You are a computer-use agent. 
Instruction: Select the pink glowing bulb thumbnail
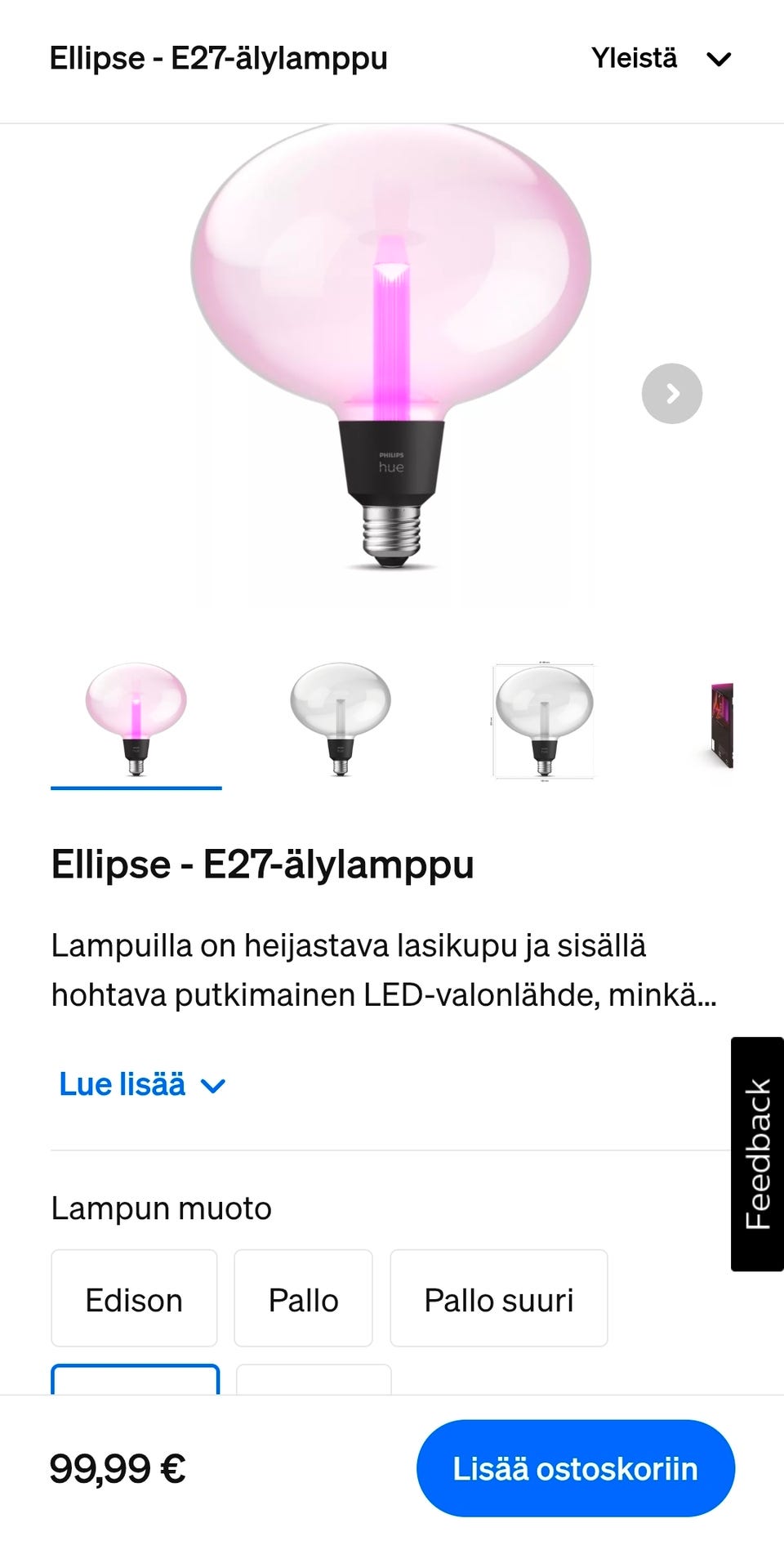(136, 719)
